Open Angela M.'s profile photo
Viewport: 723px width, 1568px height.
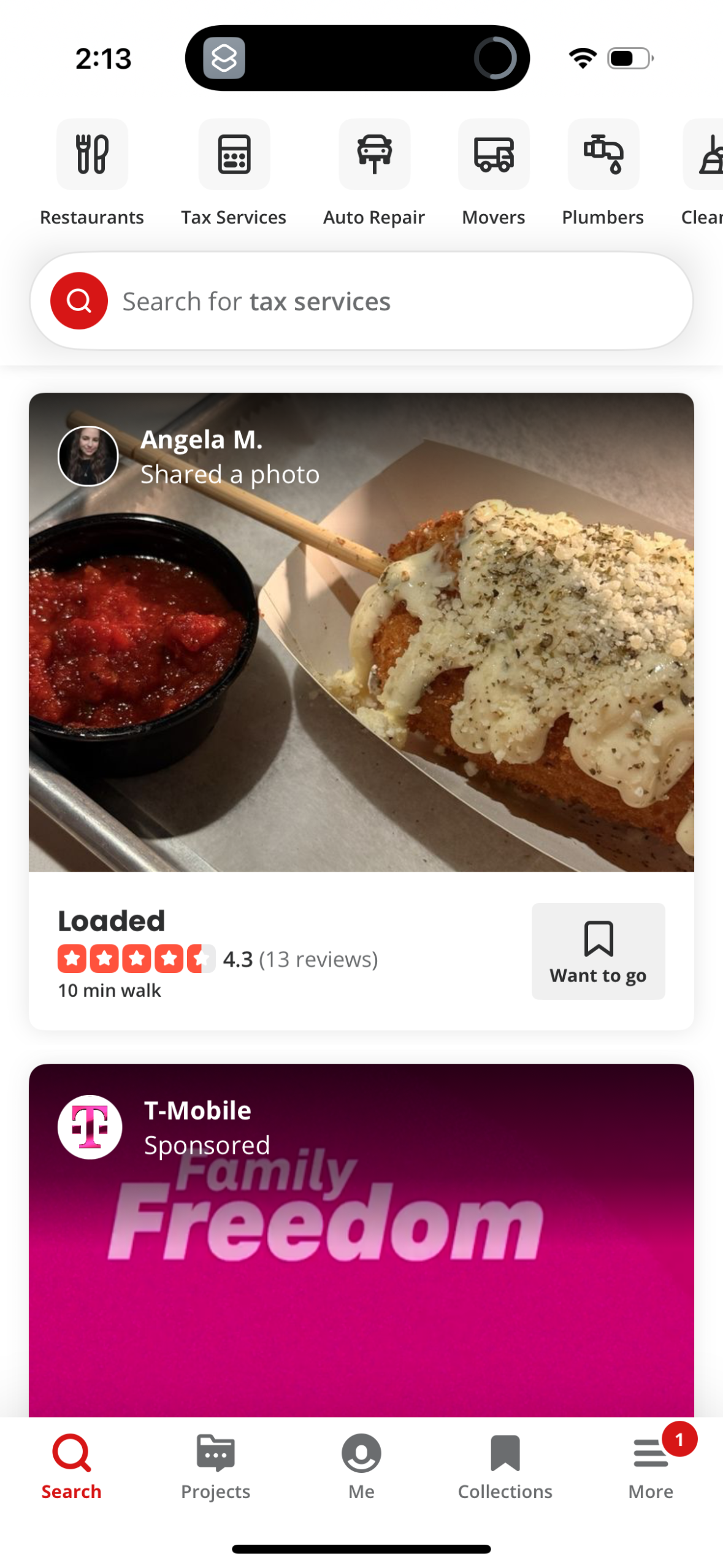[x=89, y=456]
